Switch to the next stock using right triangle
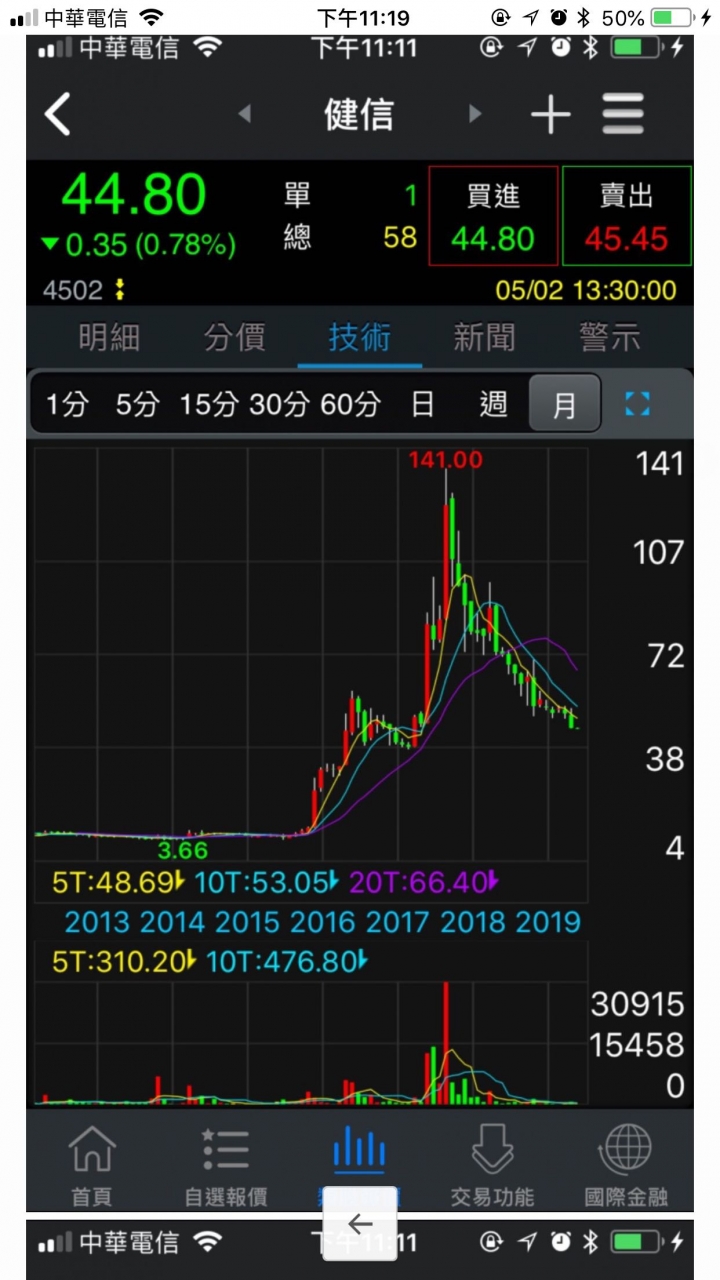This screenshot has width=720, height=1280. [x=475, y=114]
